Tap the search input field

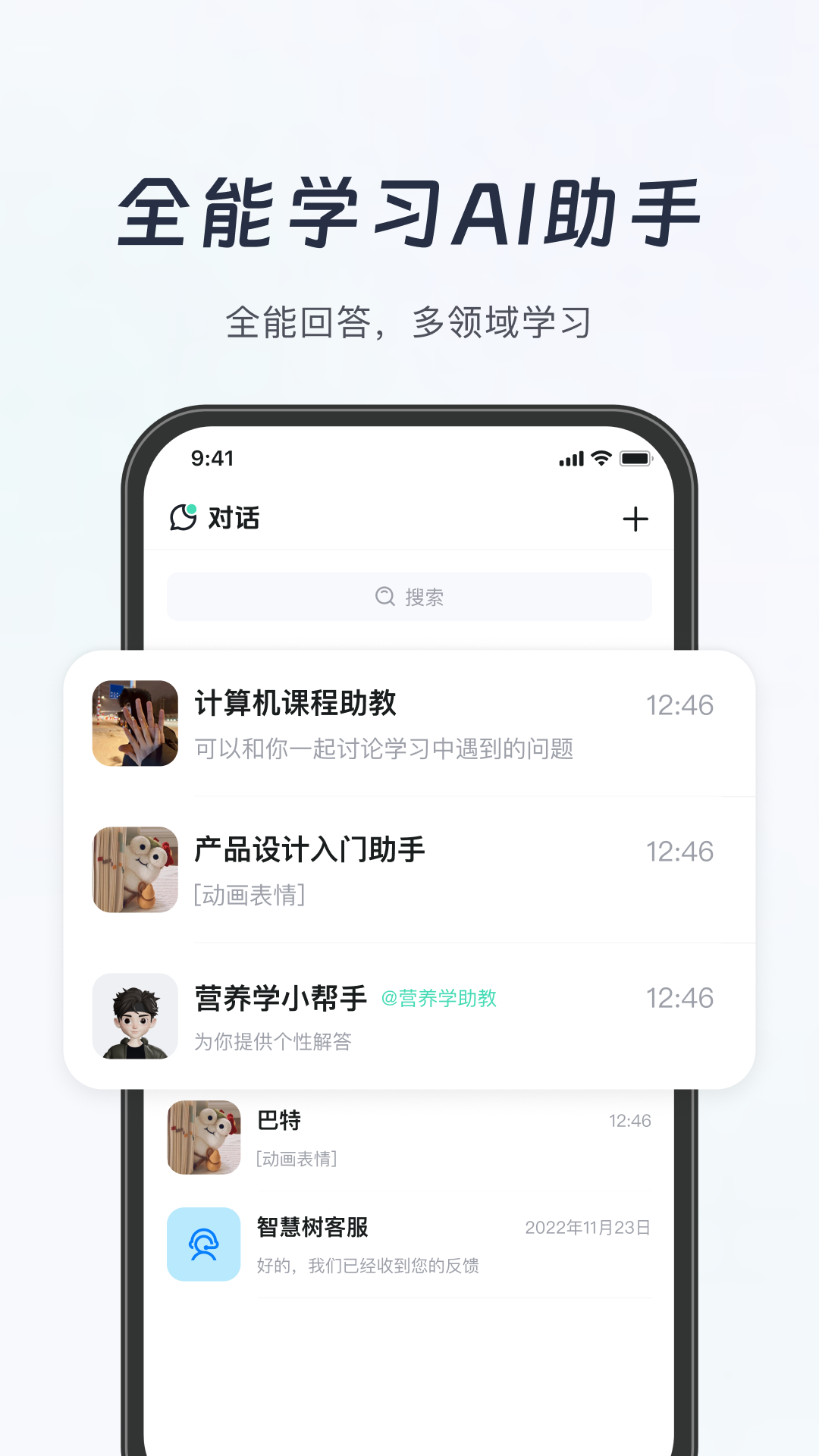[x=409, y=597]
